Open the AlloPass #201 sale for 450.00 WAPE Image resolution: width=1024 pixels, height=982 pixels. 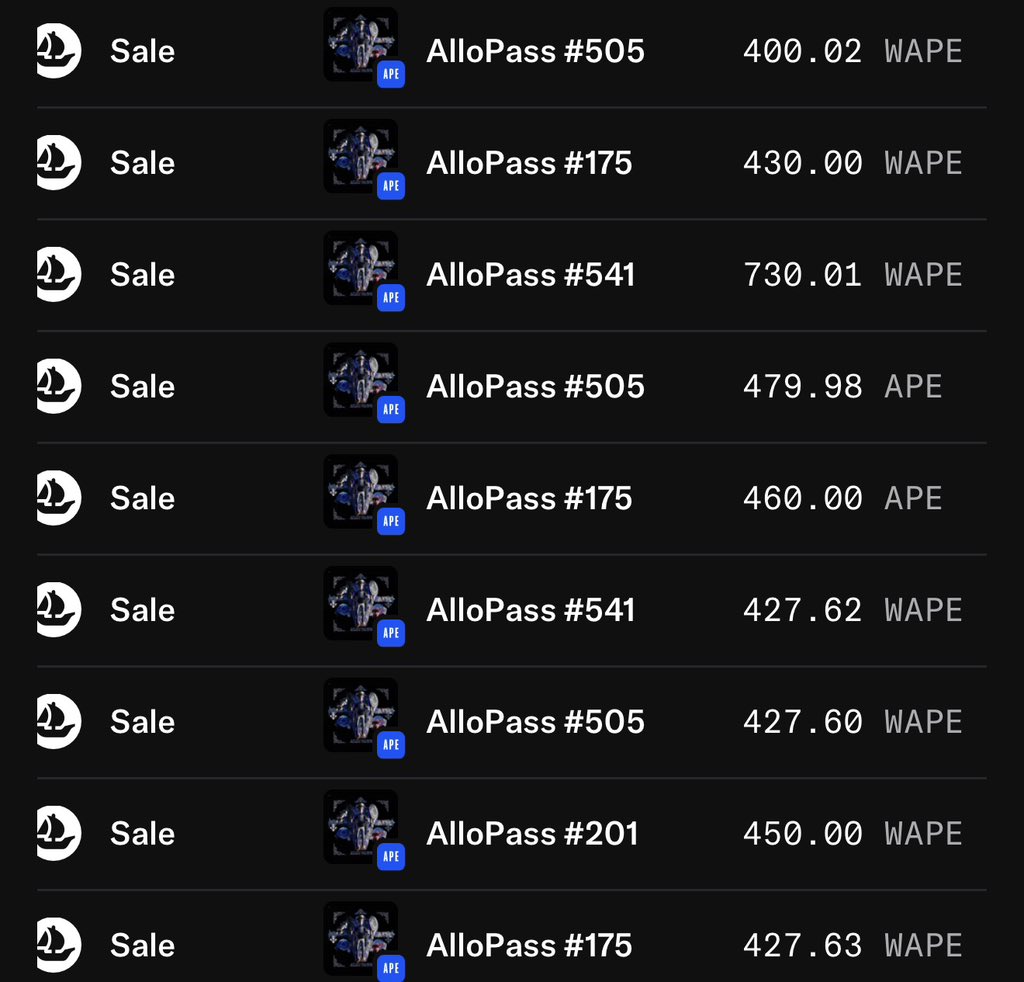click(532, 834)
